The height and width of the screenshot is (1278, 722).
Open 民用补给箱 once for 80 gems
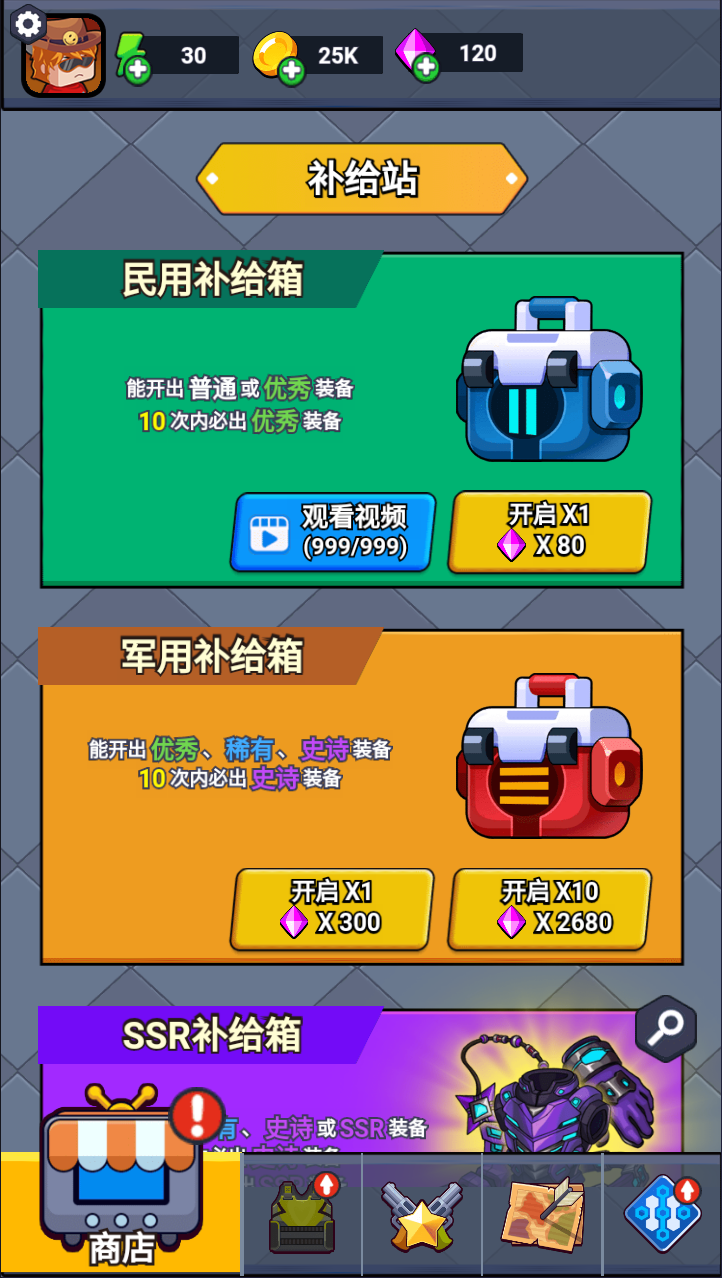click(x=549, y=531)
